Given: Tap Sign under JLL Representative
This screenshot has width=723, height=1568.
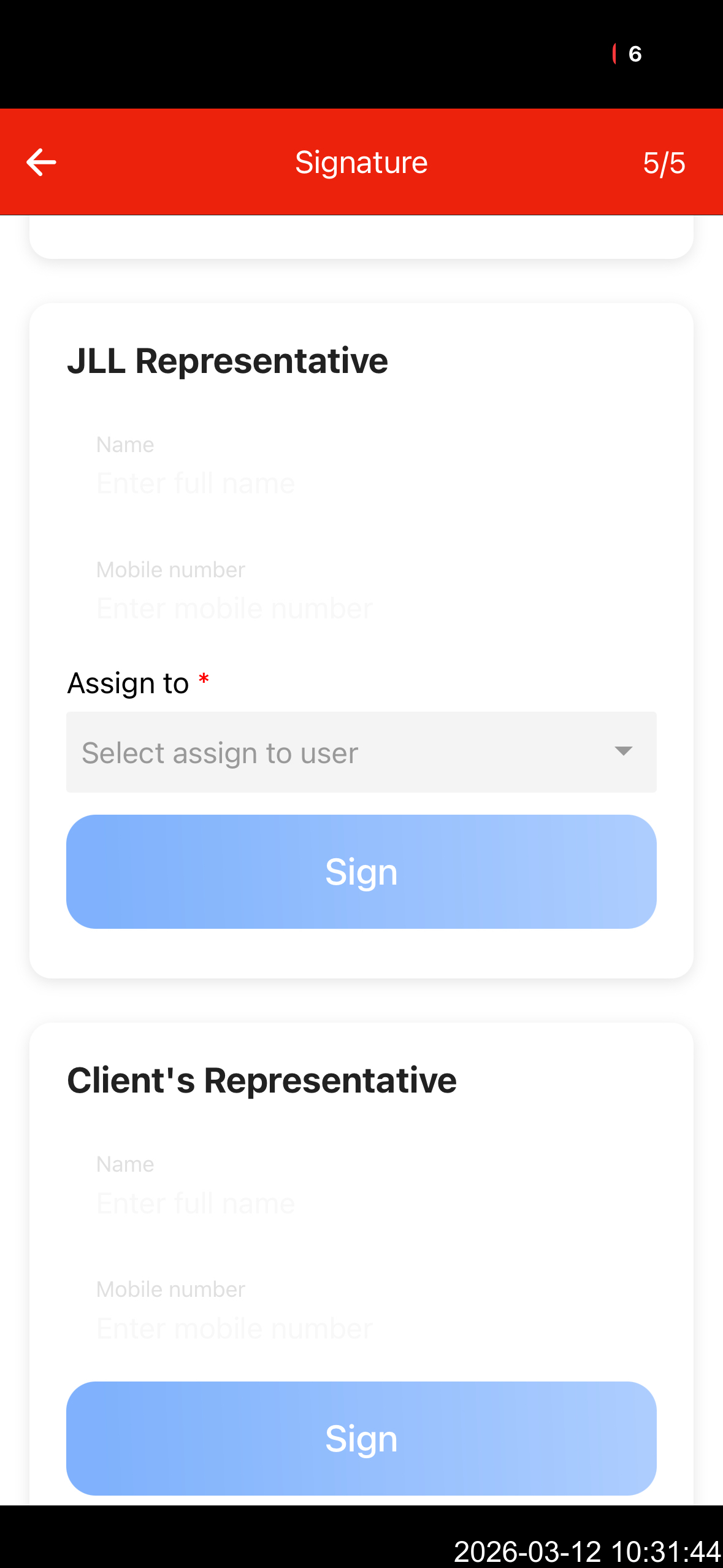Looking at the screenshot, I should click(361, 871).
